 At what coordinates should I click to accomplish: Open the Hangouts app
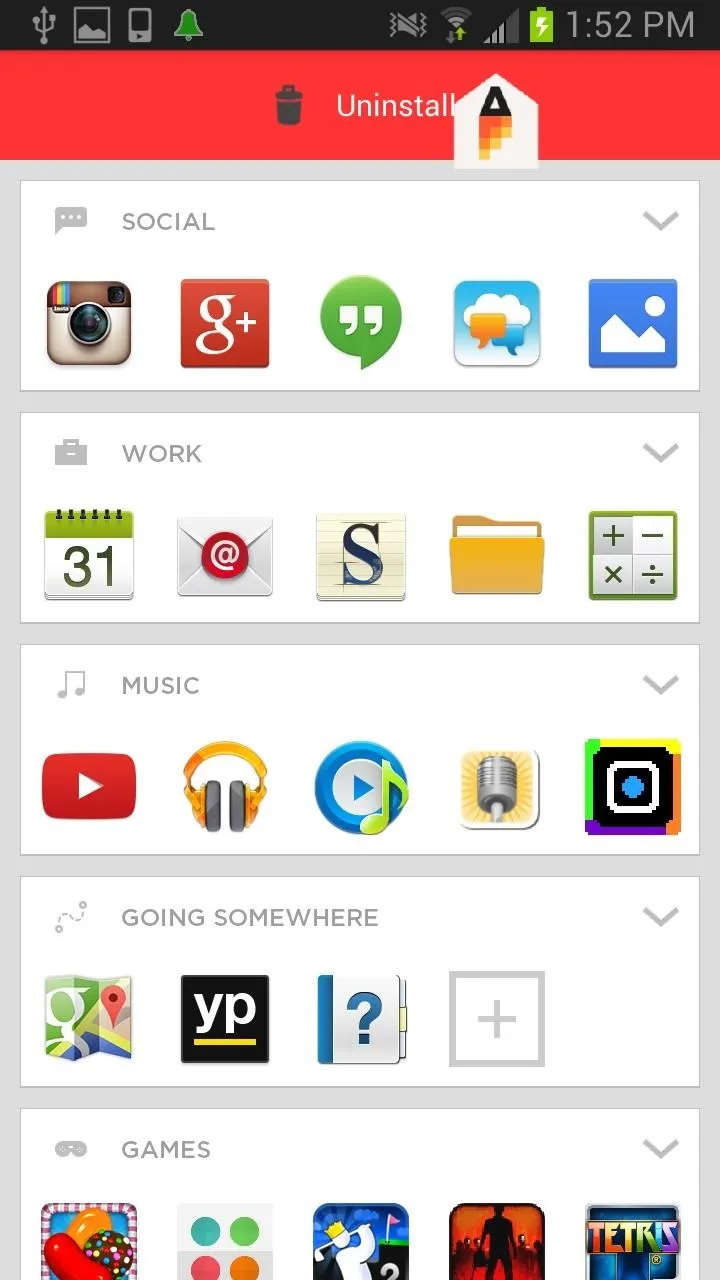pyautogui.click(x=361, y=323)
